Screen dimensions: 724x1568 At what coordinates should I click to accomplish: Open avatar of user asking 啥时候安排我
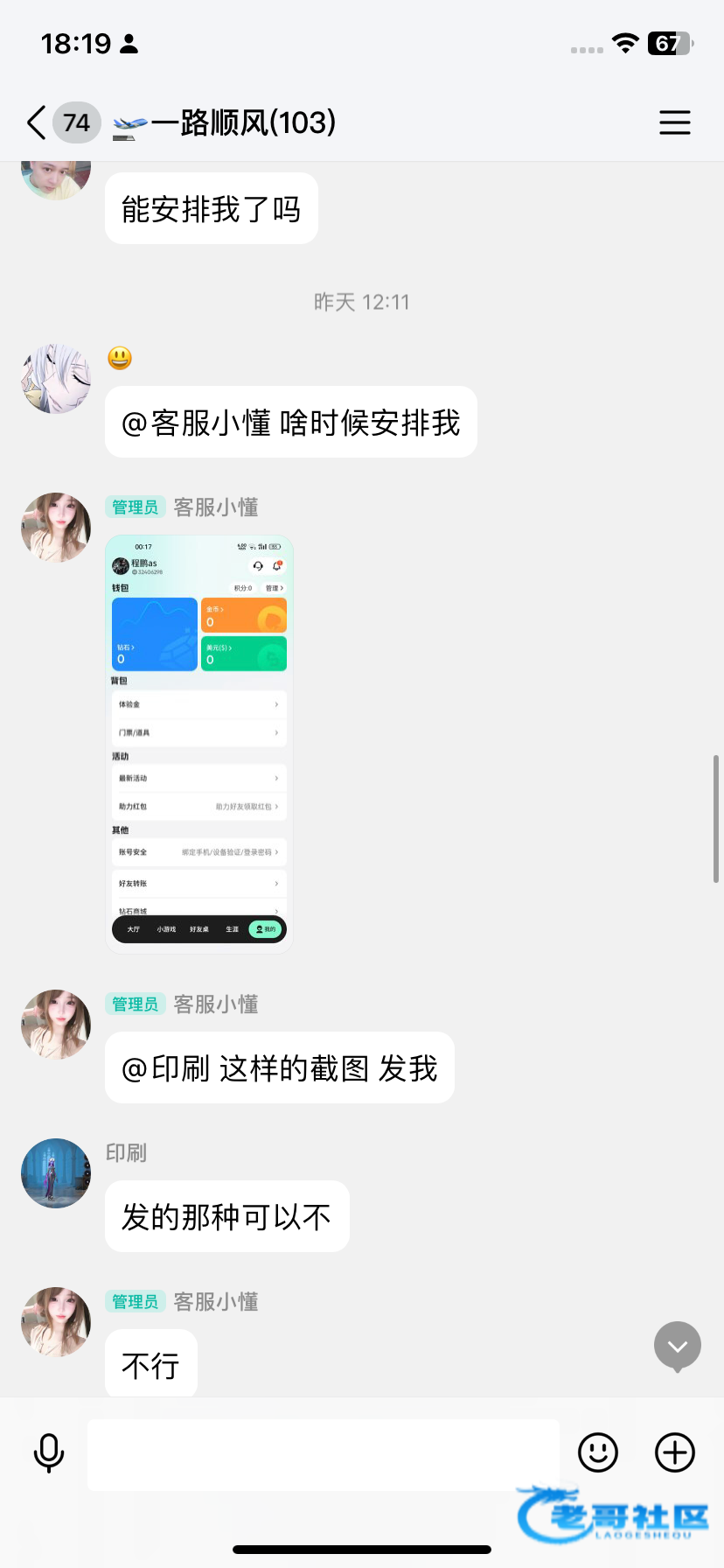pyautogui.click(x=56, y=379)
